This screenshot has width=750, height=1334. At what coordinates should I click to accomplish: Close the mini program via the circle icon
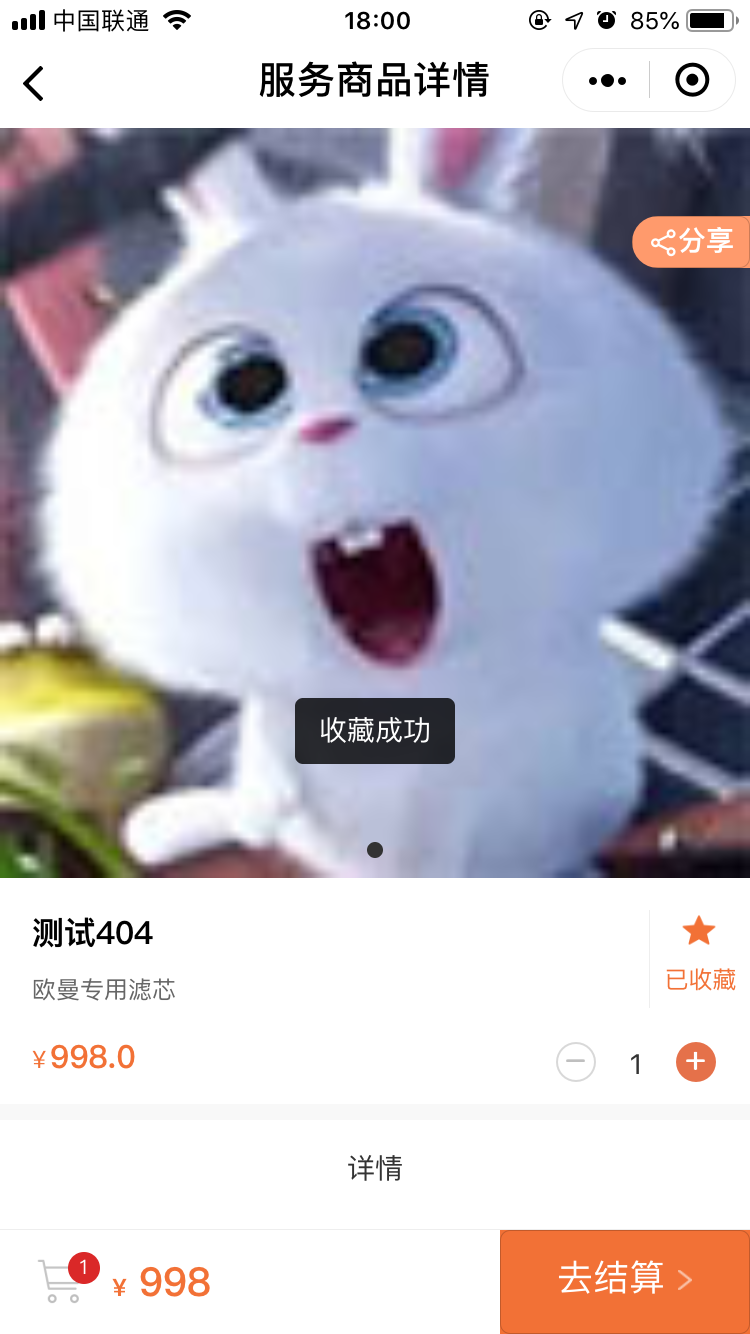pyautogui.click(x=692, y=80)
